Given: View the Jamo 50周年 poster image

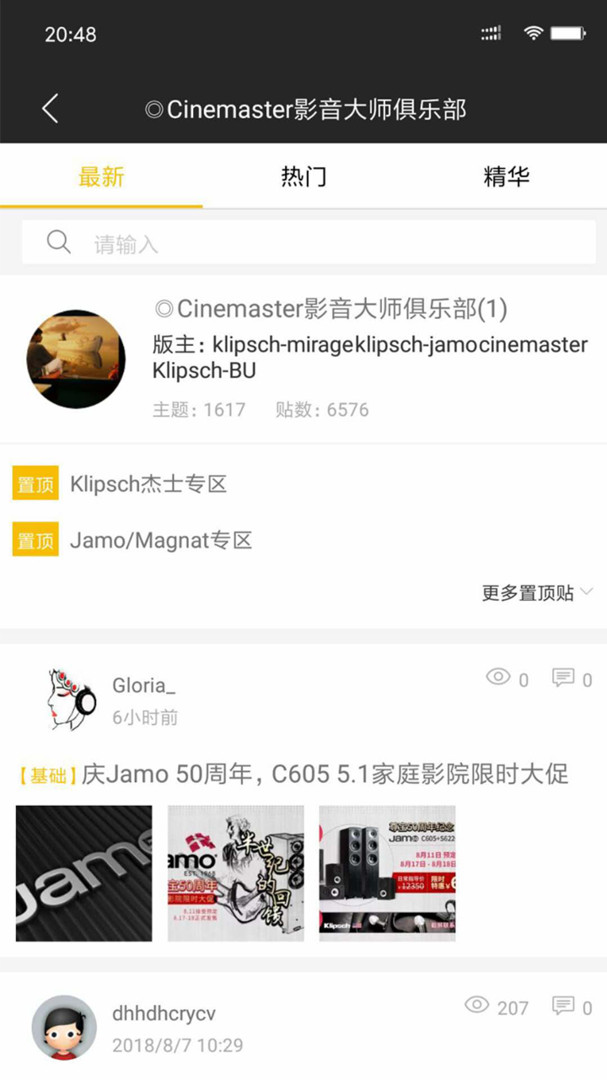Looking at the screenshot, I should (x=236, y=873).
